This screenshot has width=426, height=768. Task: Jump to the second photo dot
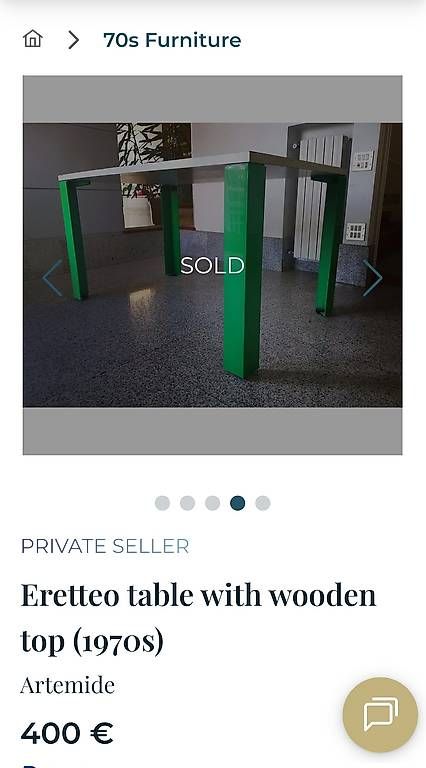pos(187,503)
